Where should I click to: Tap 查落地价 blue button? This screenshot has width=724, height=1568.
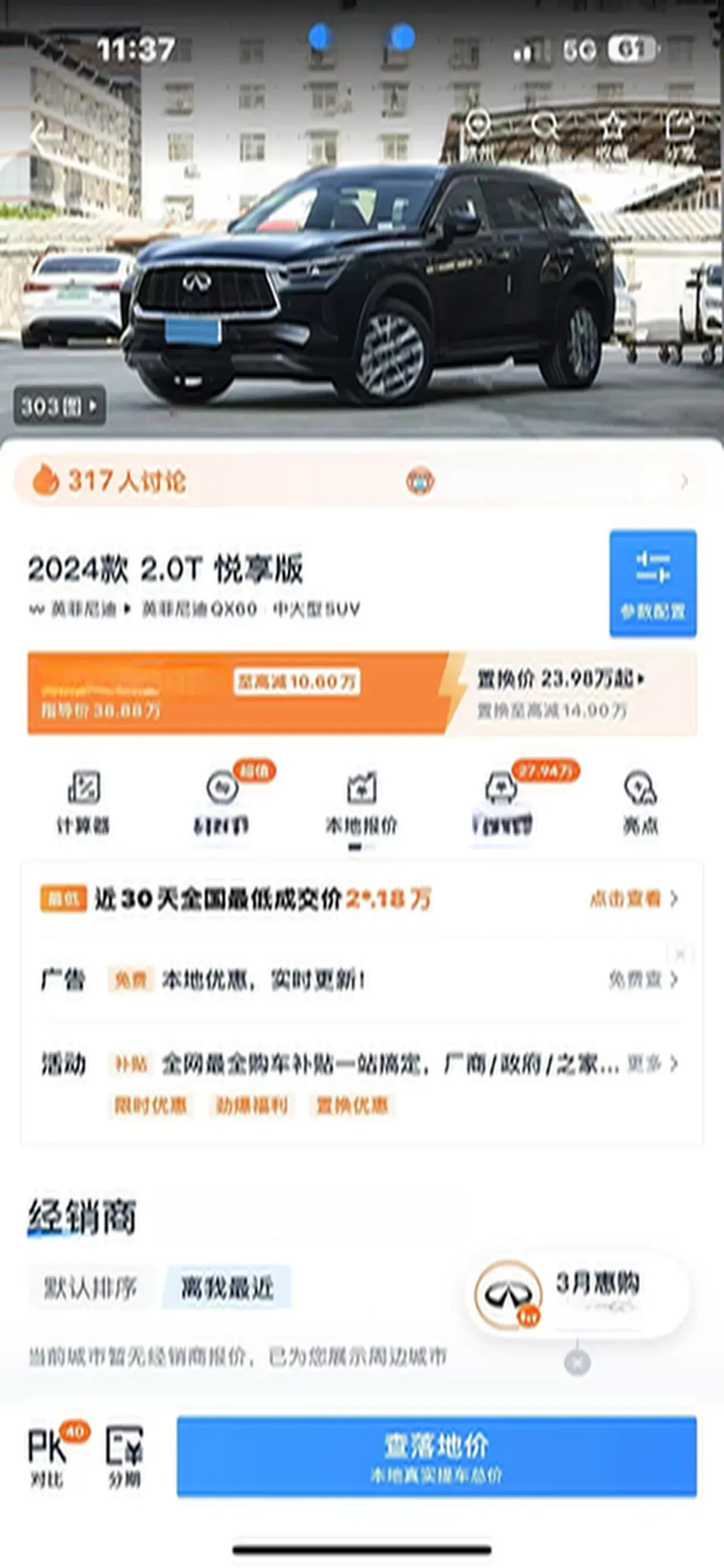437,1457
